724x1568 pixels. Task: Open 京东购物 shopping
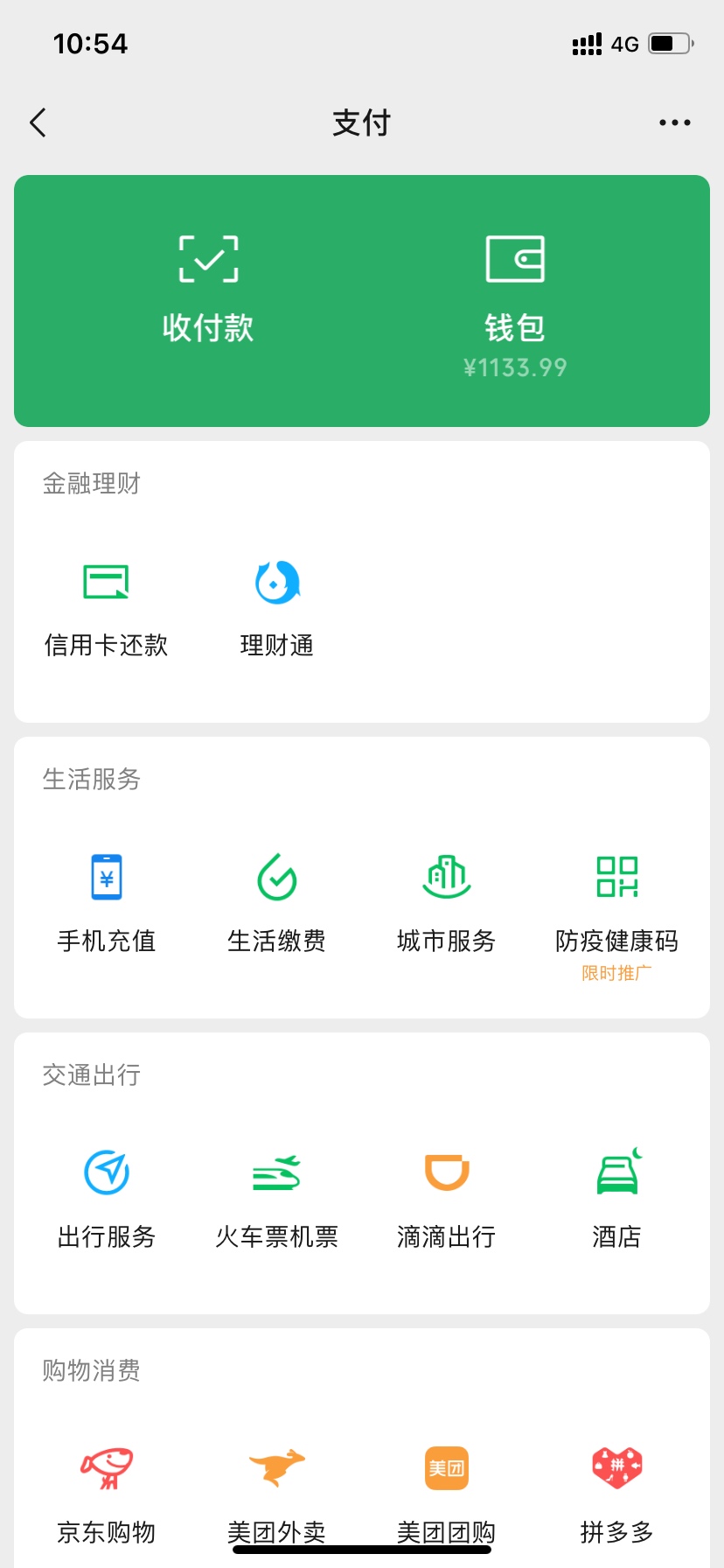(107, 1496)
